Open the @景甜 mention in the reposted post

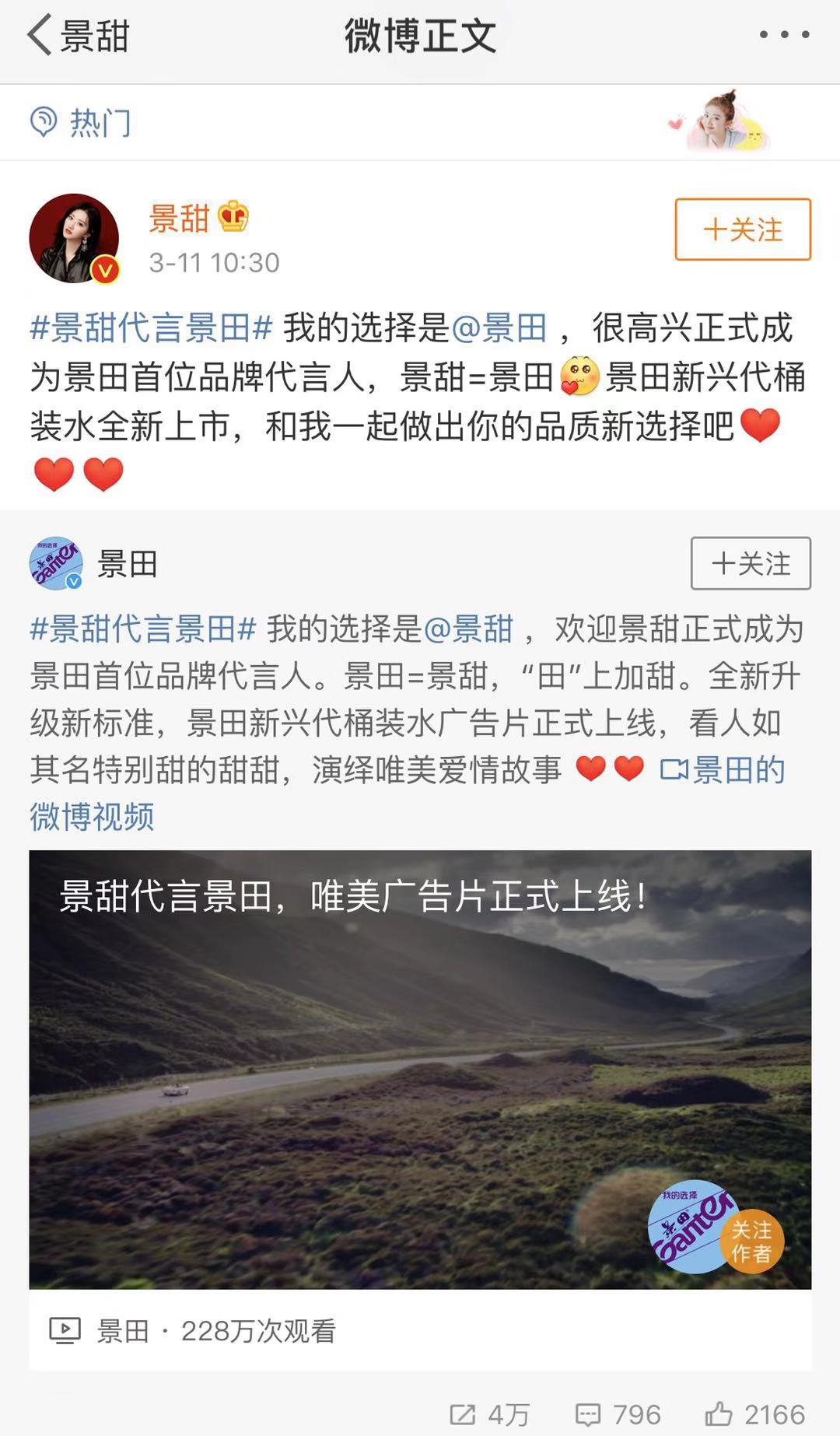[469, 629]
